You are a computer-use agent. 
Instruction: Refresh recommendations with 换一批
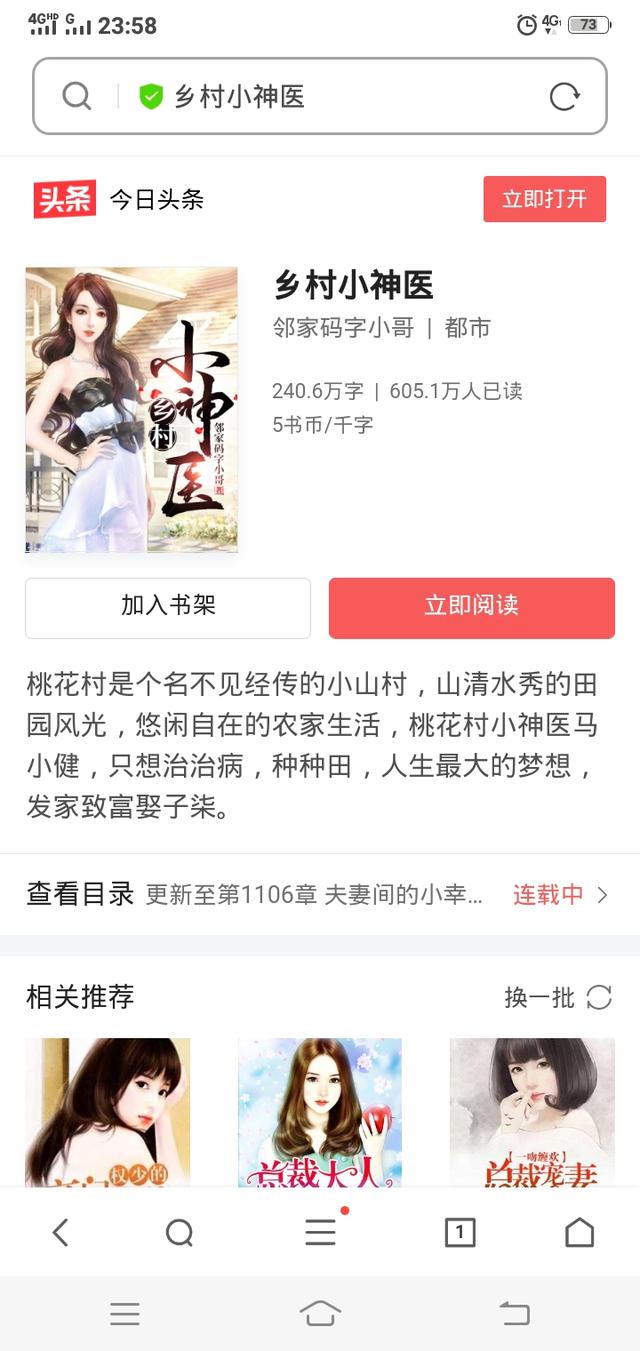557,997
